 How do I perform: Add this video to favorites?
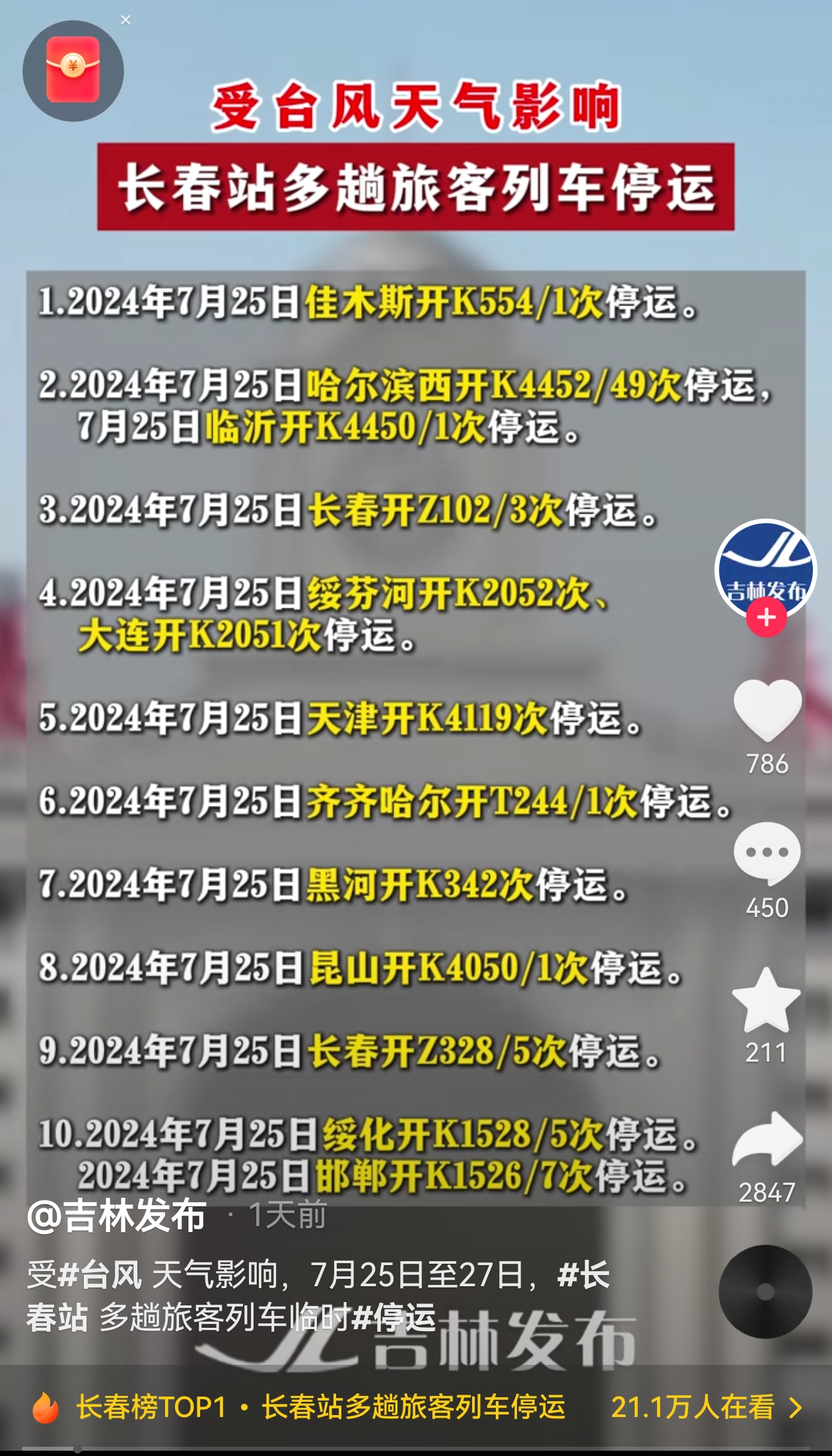click(766, 1001)
